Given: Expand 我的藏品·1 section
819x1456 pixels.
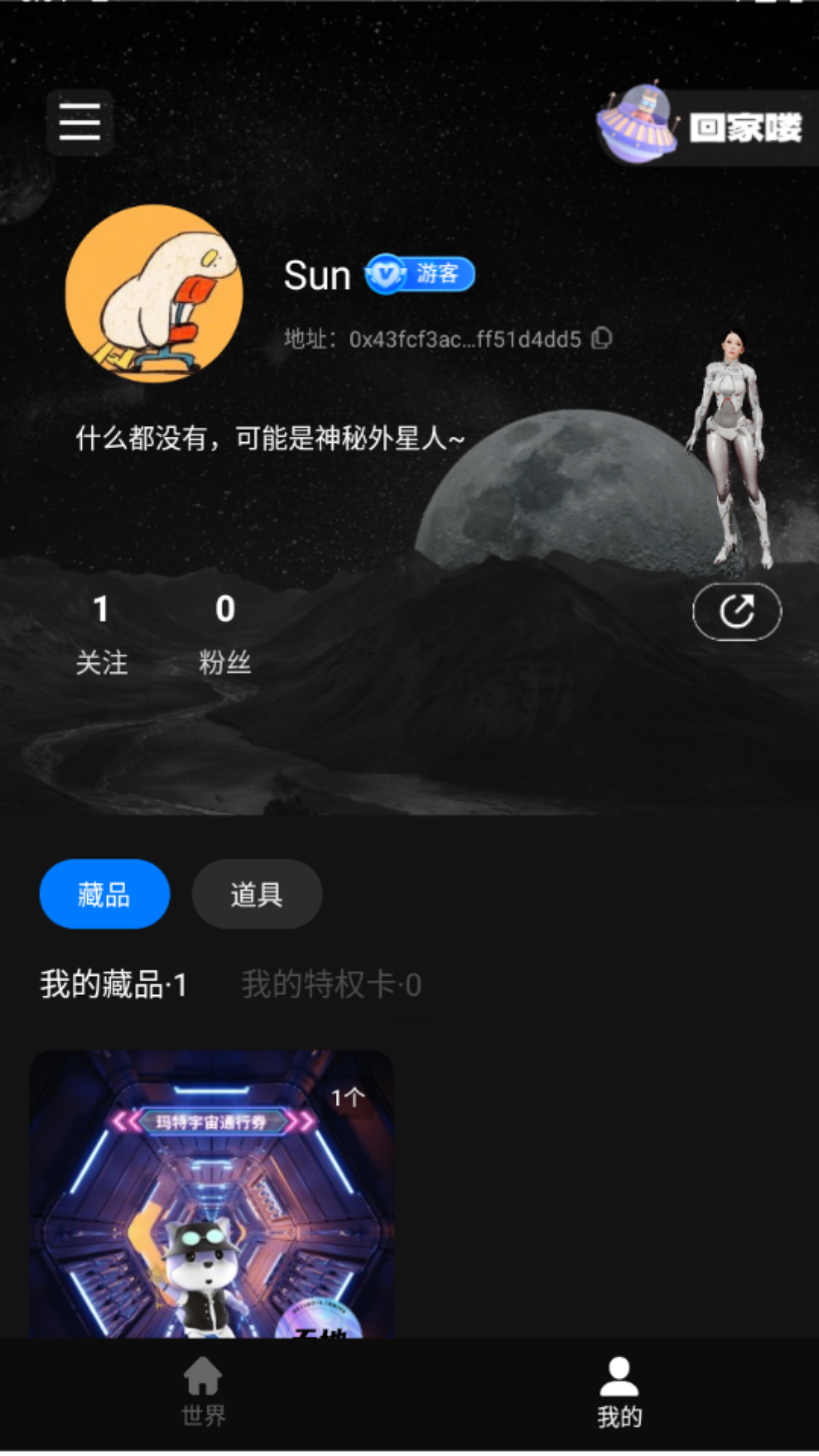Looking at the screenshot, I should (112, 984).
